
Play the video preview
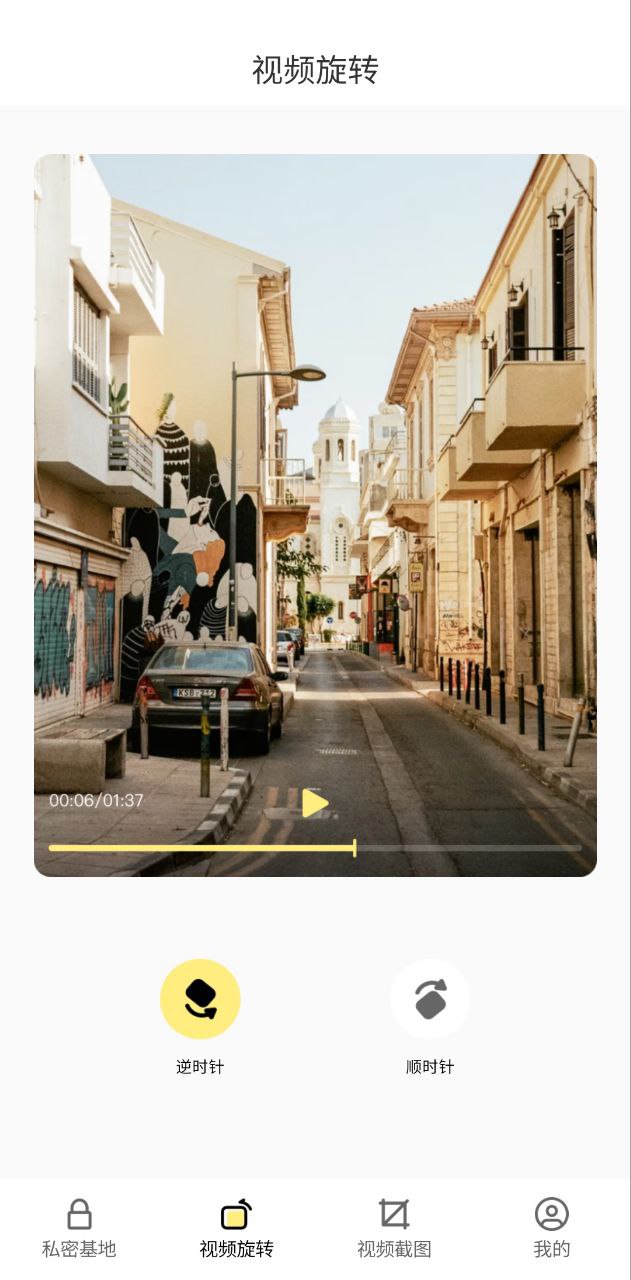[315, 803]
